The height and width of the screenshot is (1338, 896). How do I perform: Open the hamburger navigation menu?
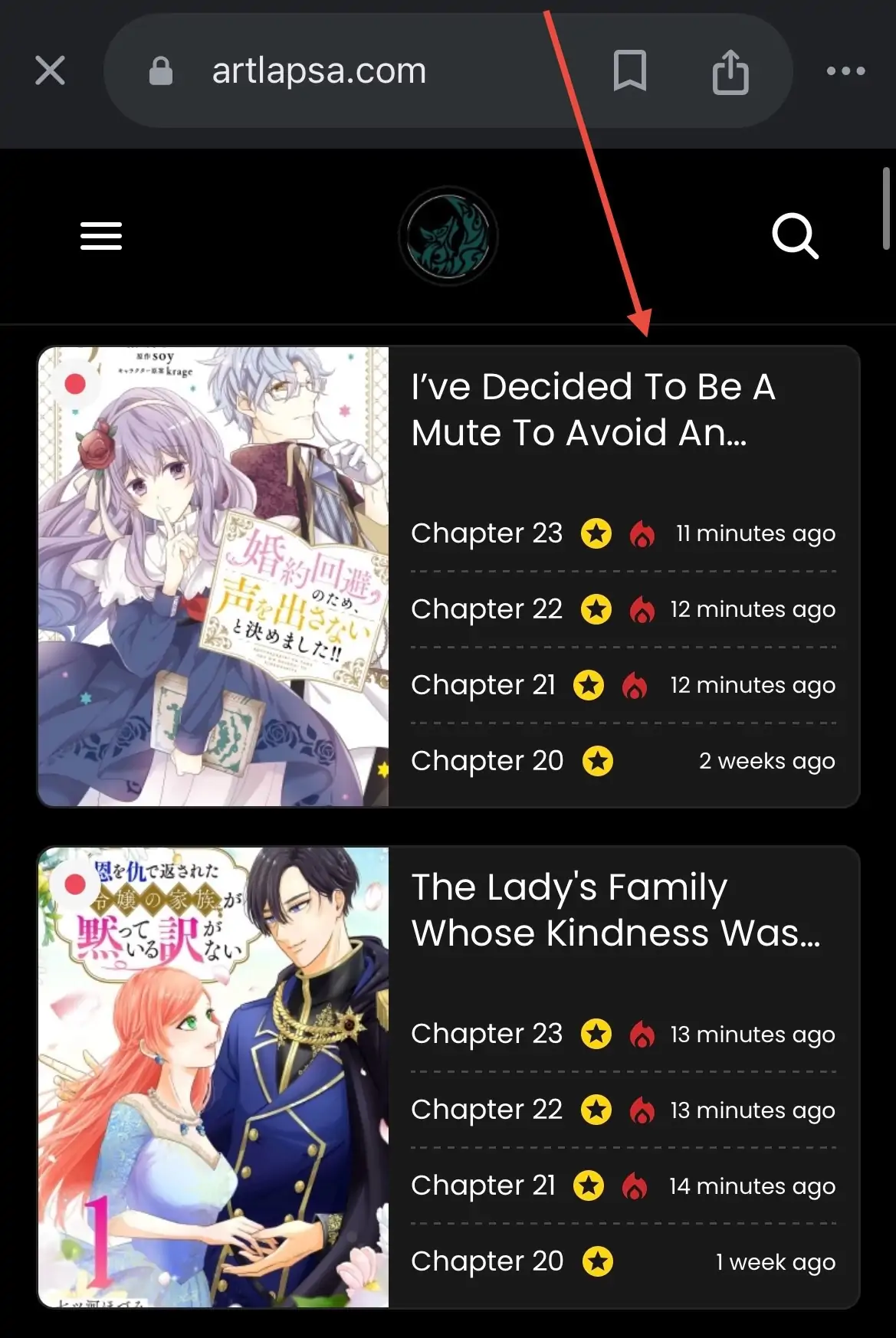coord(101,236)
